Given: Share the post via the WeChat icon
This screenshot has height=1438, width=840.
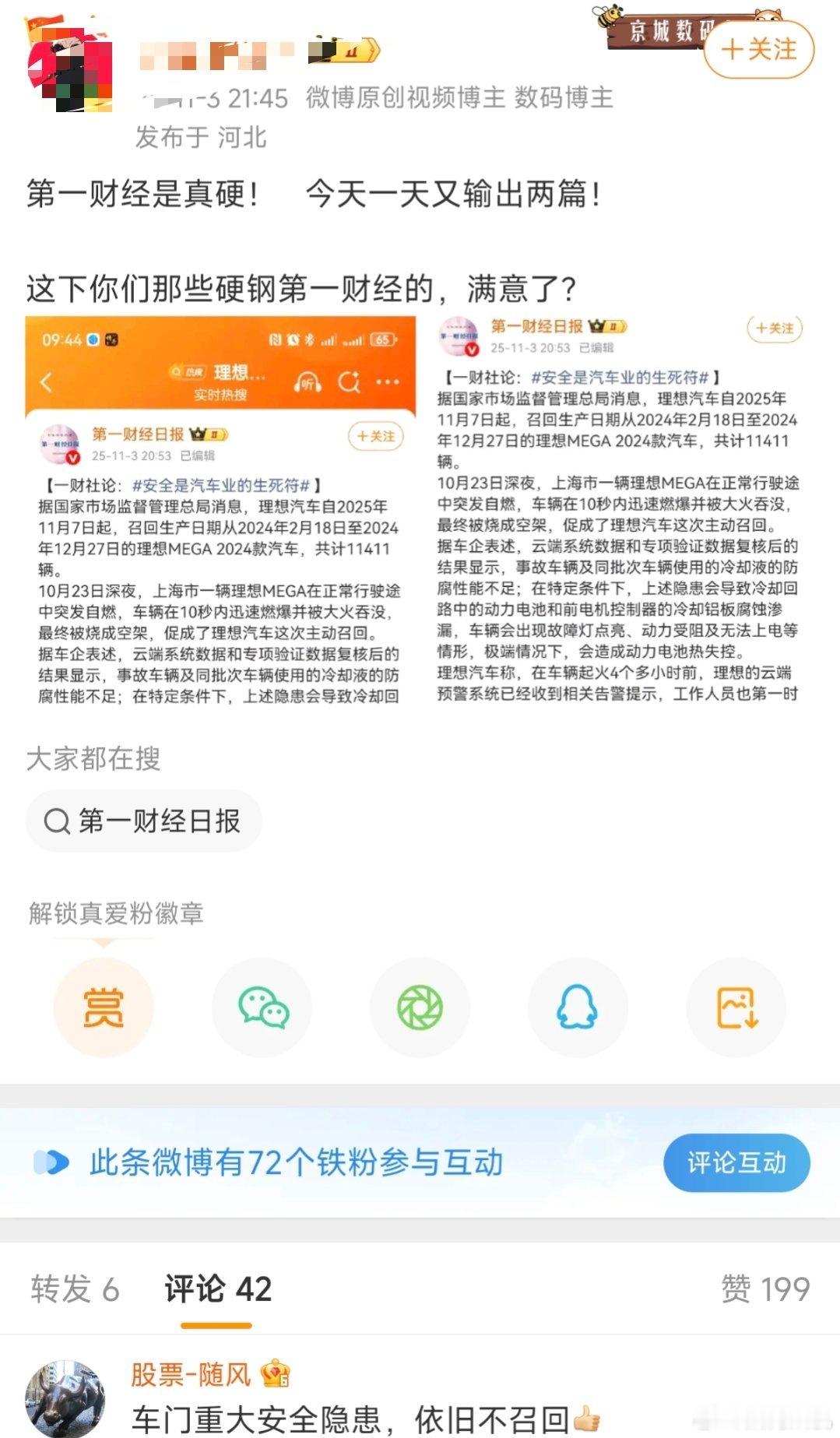Looking at the screenshot, I should coord(263,1006).
